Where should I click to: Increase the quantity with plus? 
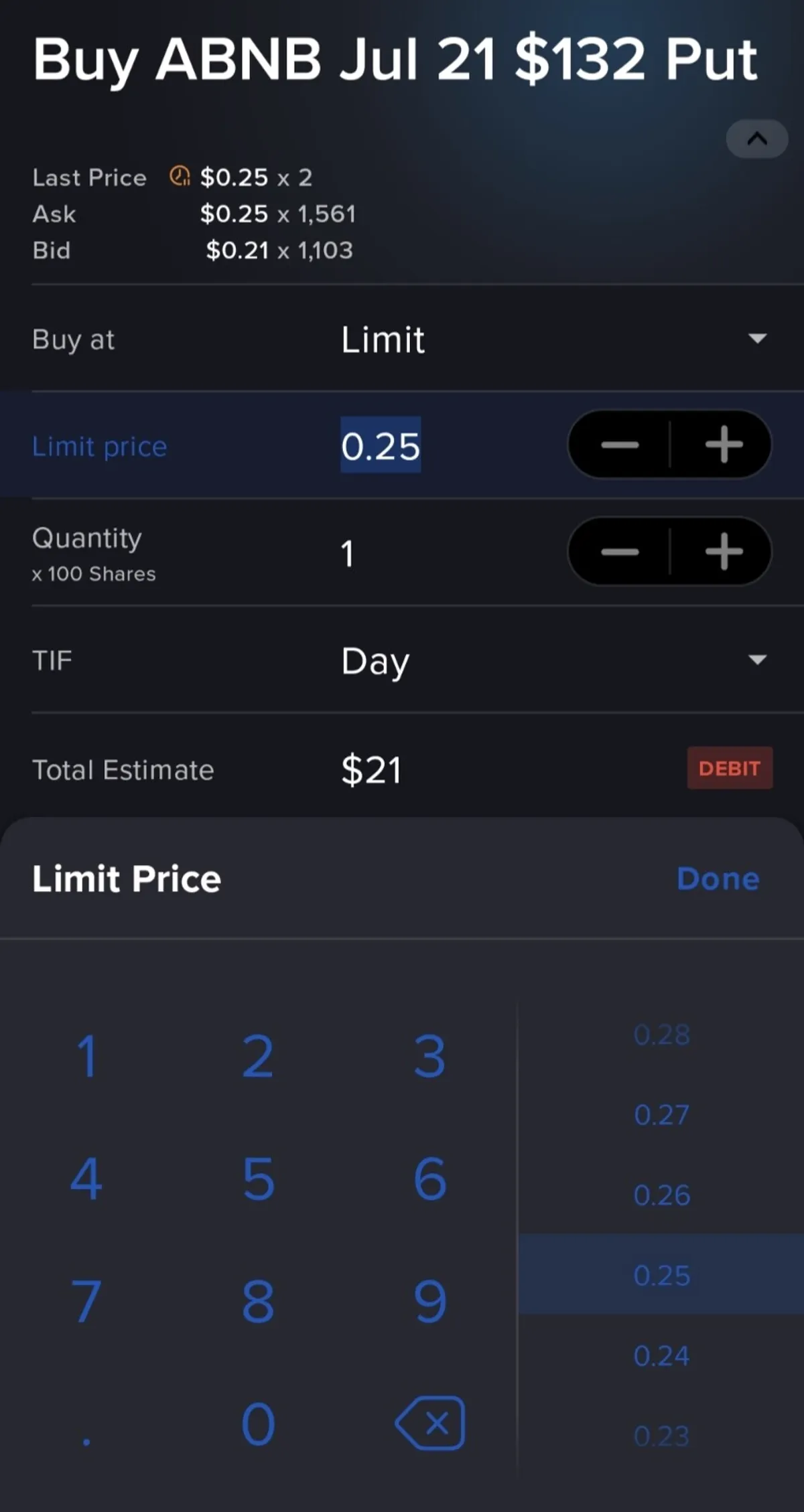point(724,552)
